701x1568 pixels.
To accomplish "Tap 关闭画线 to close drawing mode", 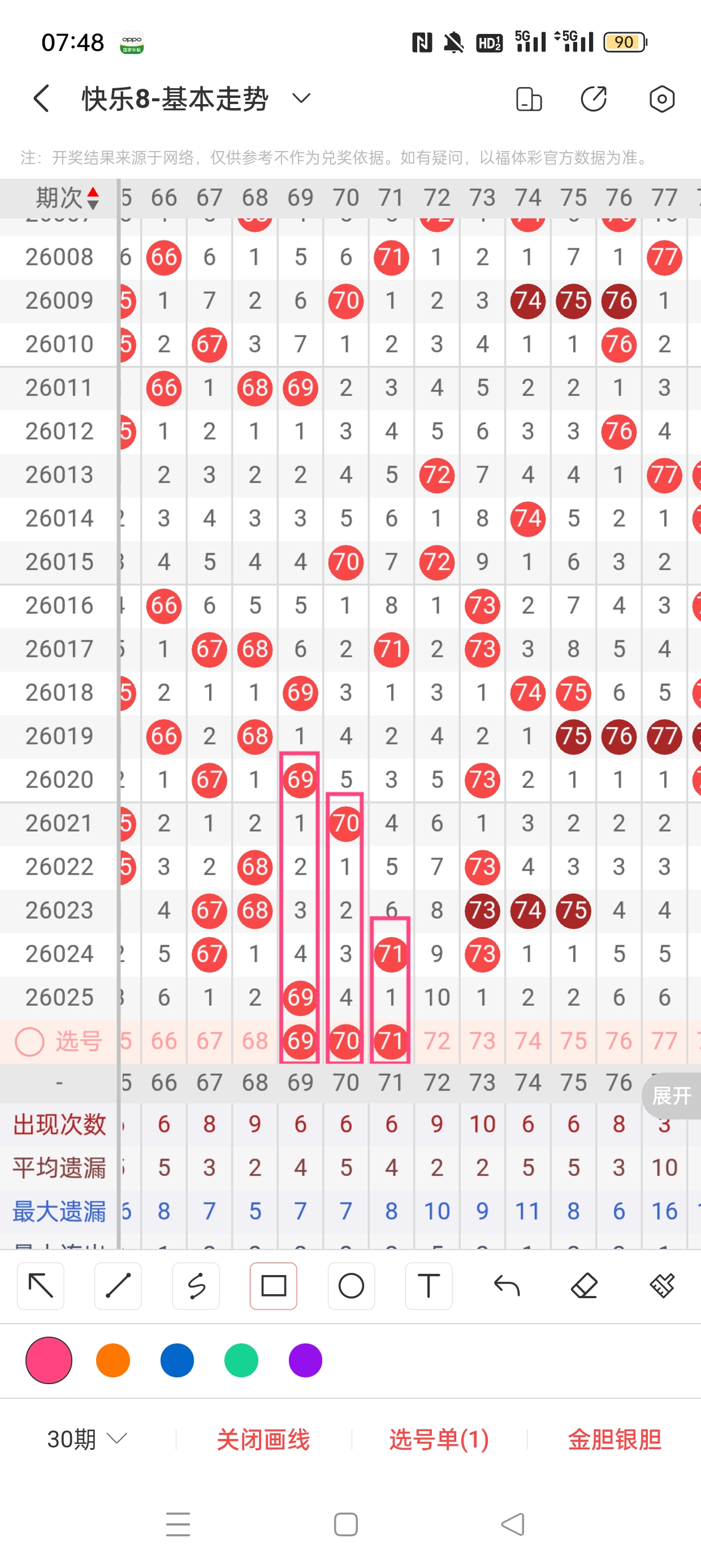I will (263, 1439).
